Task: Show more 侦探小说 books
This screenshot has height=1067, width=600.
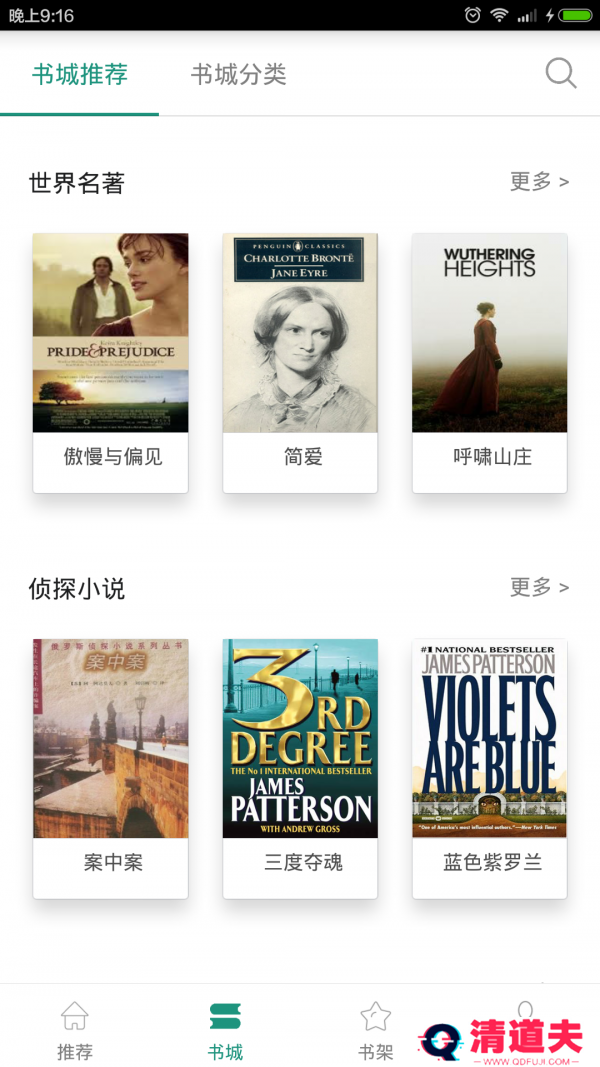Action: tap(539, 587)
